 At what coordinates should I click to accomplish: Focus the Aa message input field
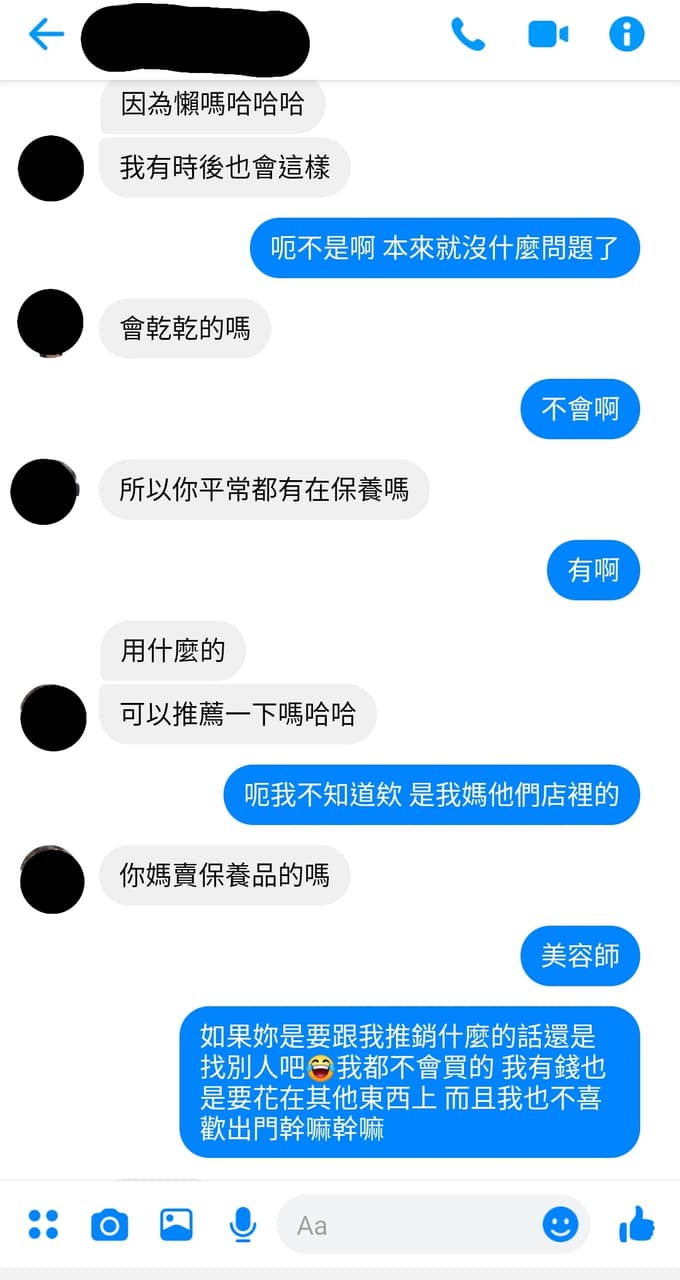tap(410, 1225)
